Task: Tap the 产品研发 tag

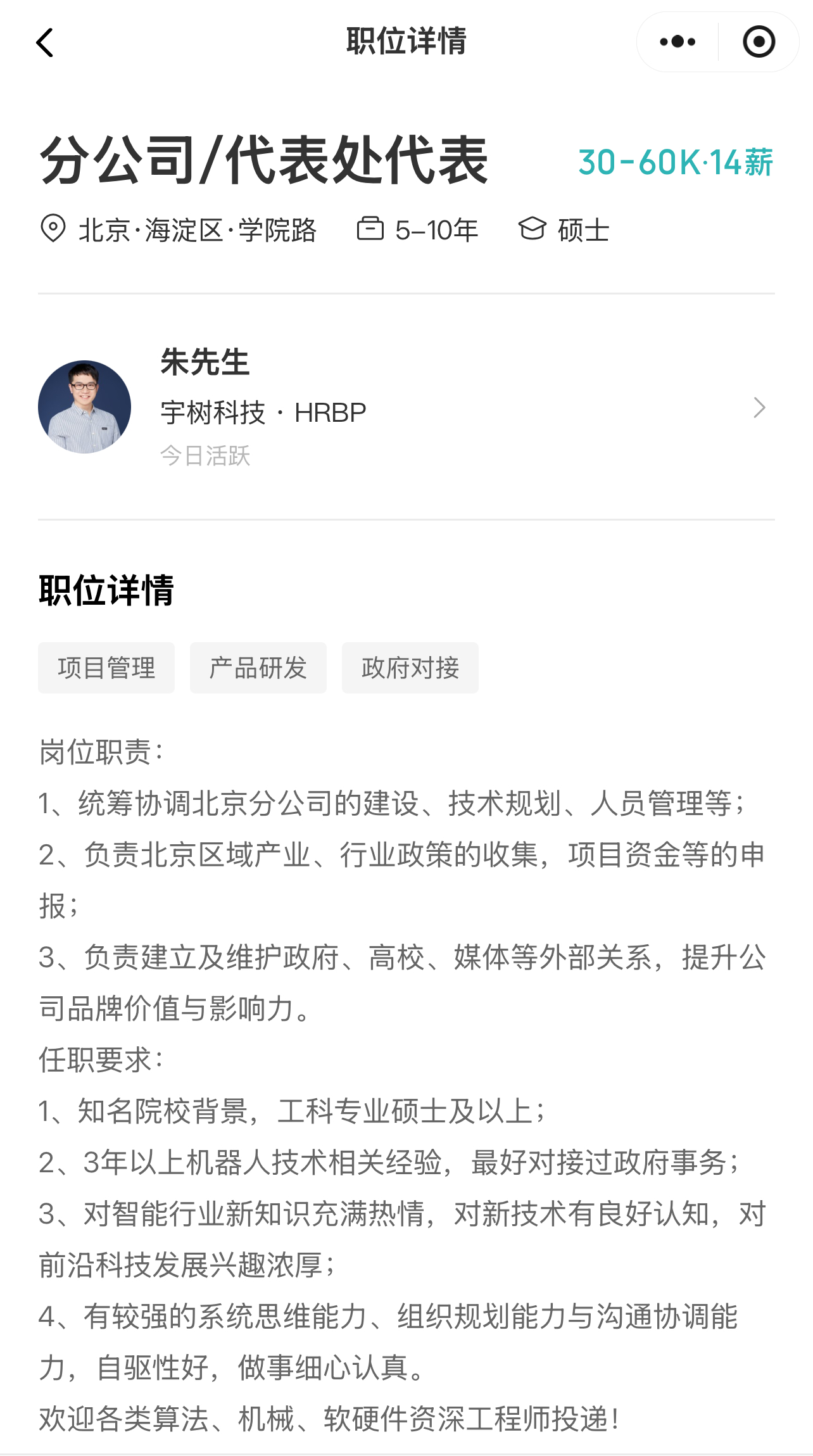Action: tap(258, 668)
